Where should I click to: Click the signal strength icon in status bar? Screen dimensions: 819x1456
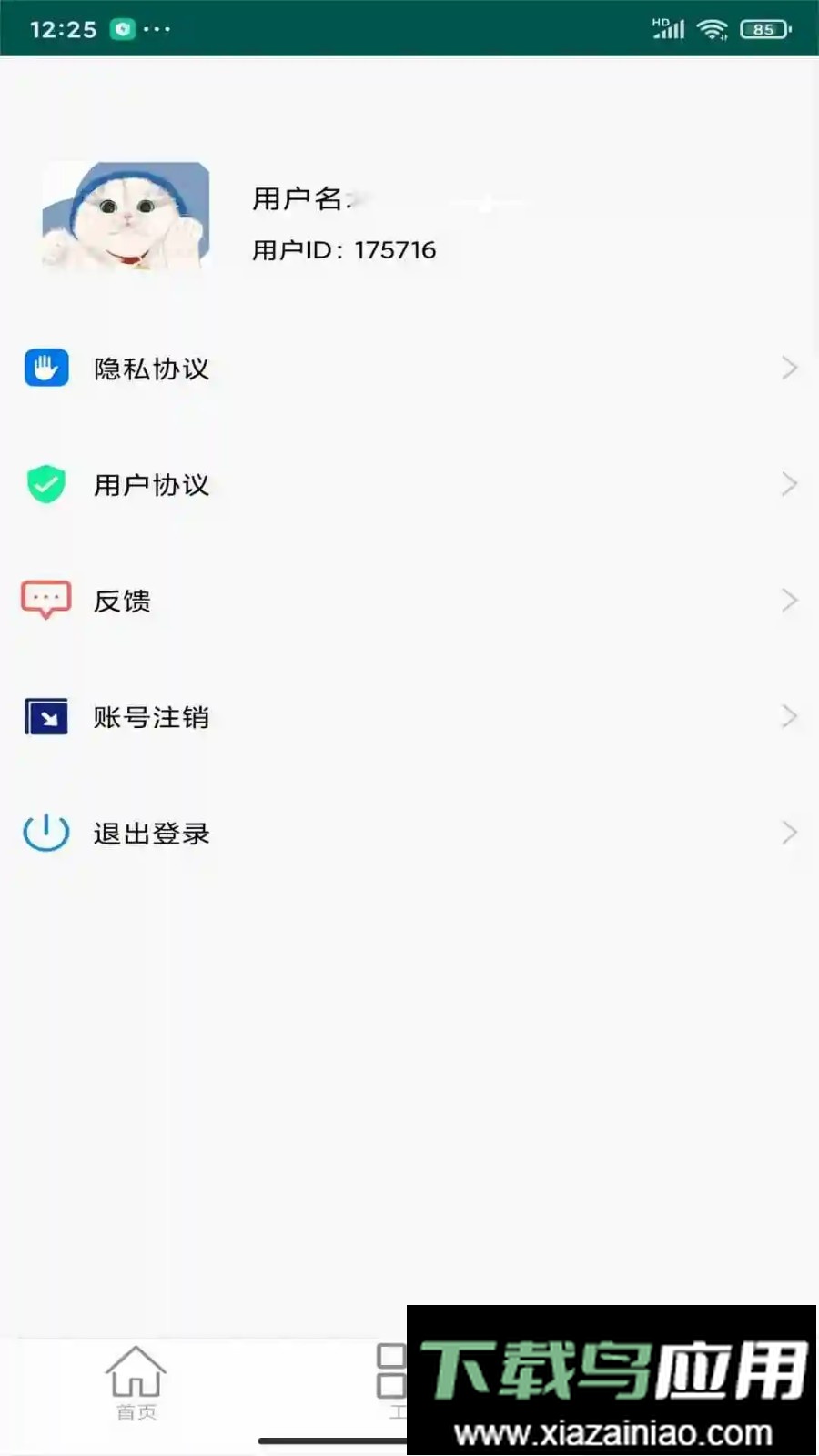pos(669,28)
